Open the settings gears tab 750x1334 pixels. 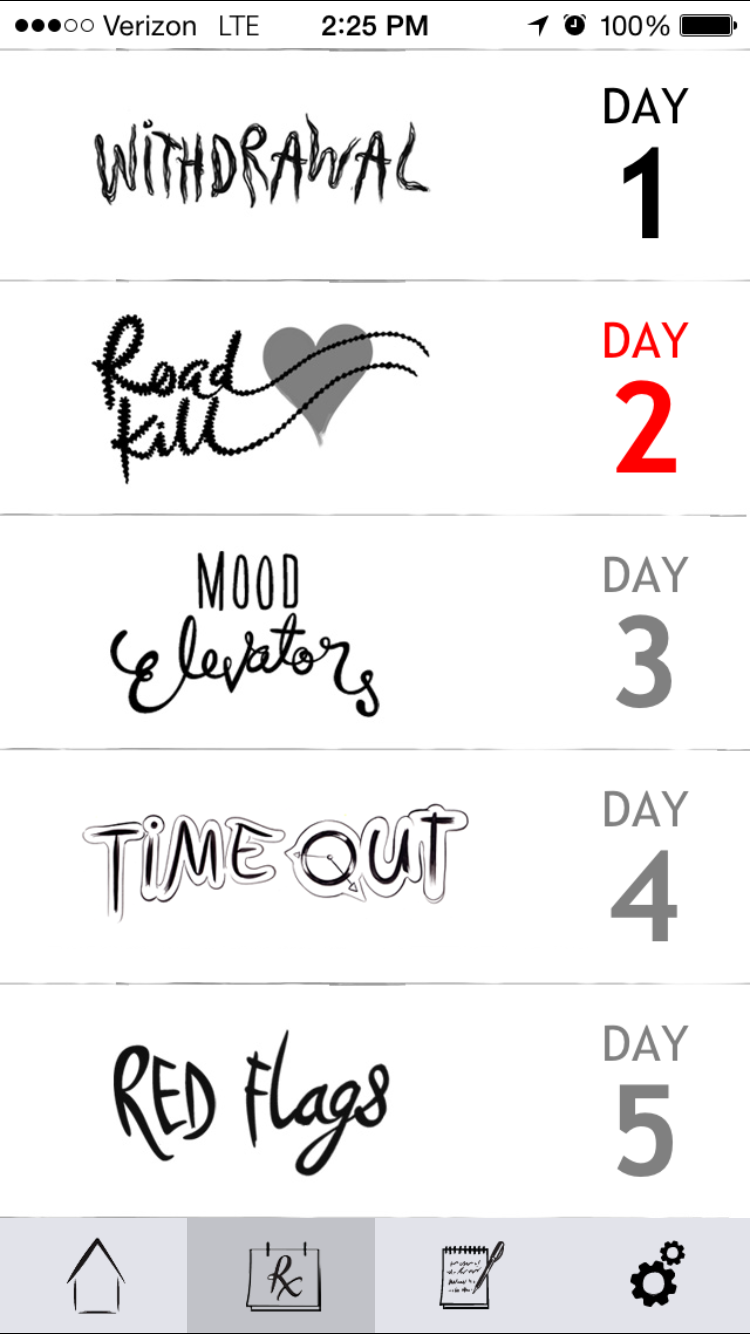pyautogui.click(x=657, y=1275)
